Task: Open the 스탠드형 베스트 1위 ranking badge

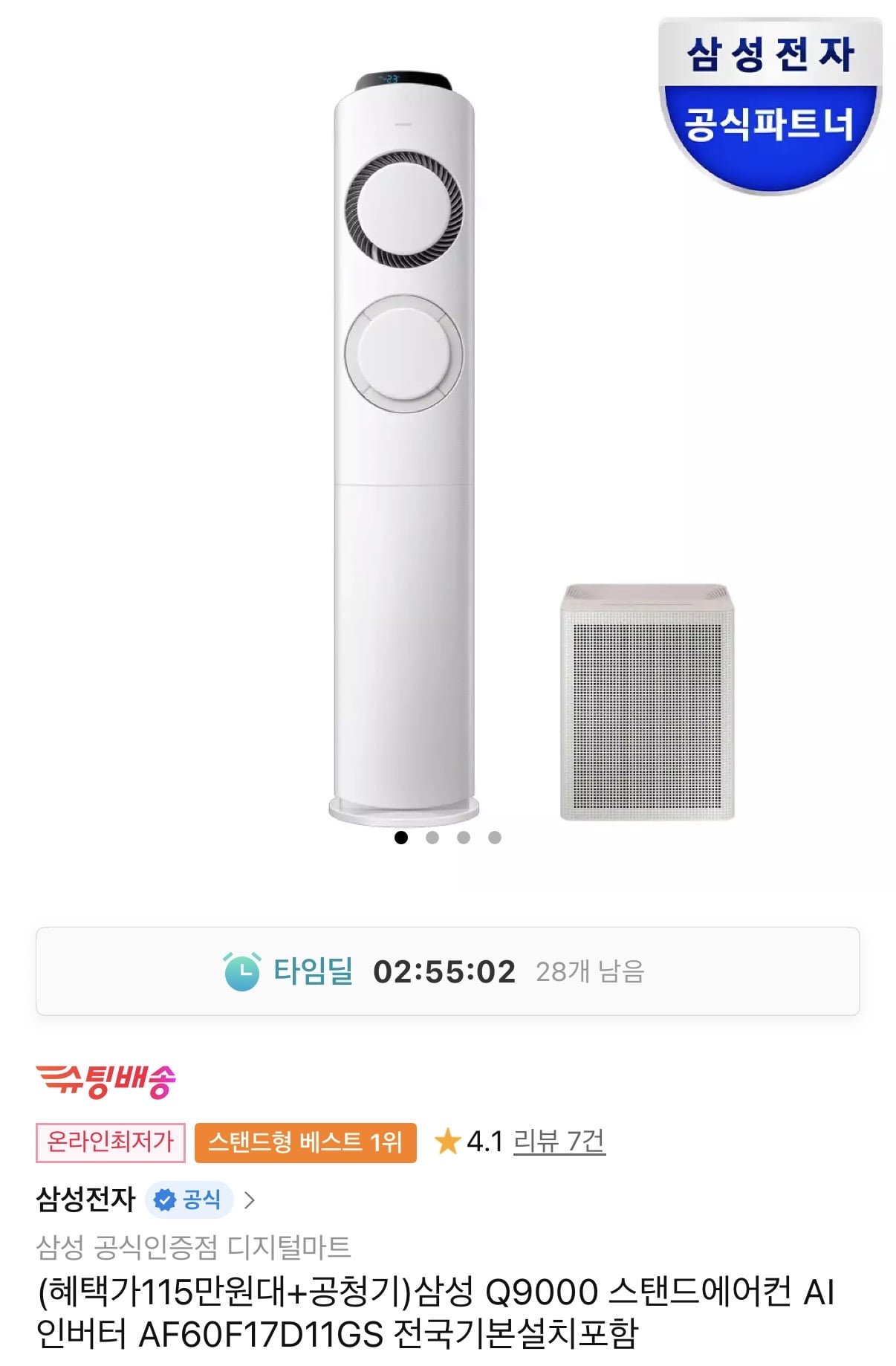Action: [305, 1142]
